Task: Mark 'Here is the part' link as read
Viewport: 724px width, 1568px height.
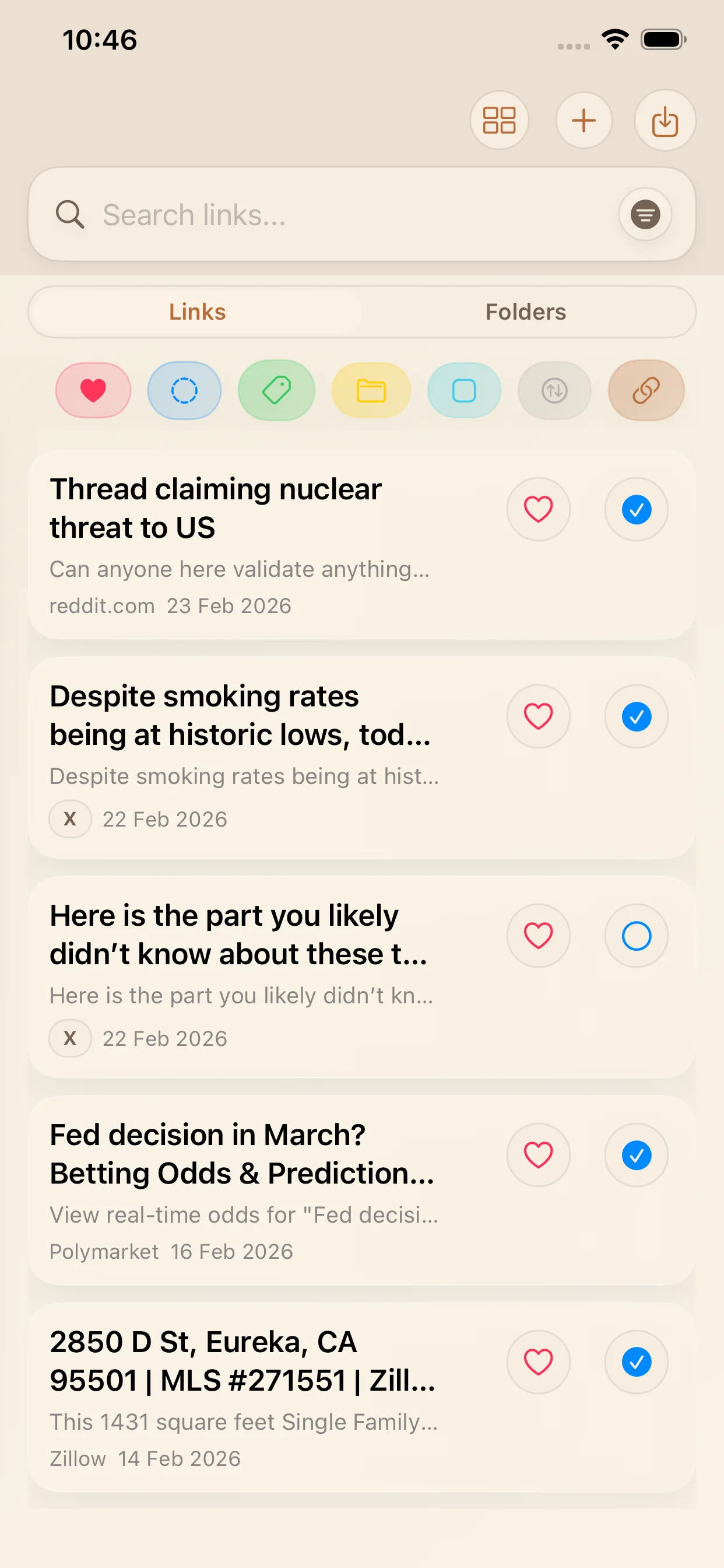Action: tap(636, 936)
